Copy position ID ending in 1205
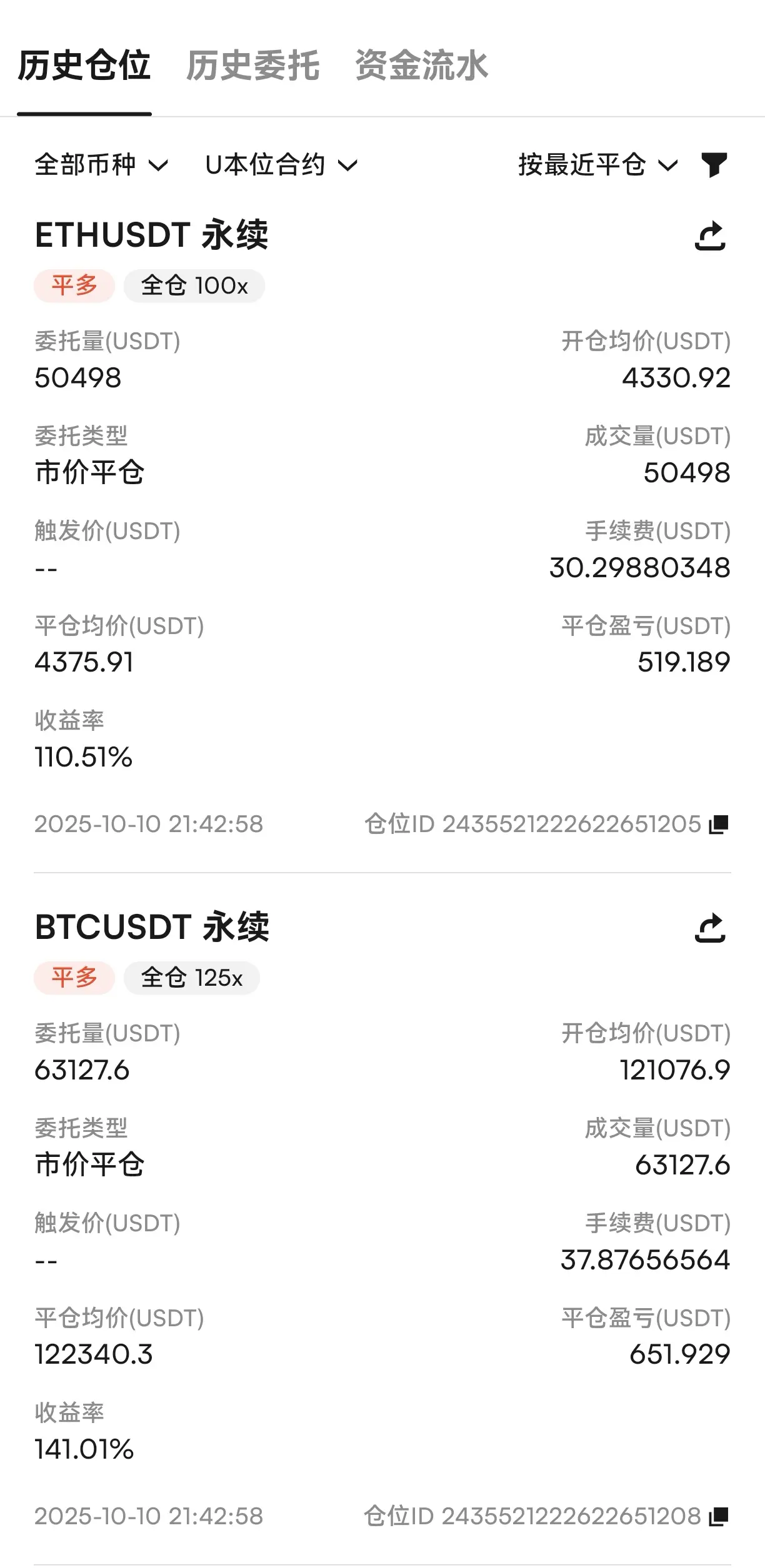The width and height of the screenshot is (765, 1568). click(x=719, y=825)
